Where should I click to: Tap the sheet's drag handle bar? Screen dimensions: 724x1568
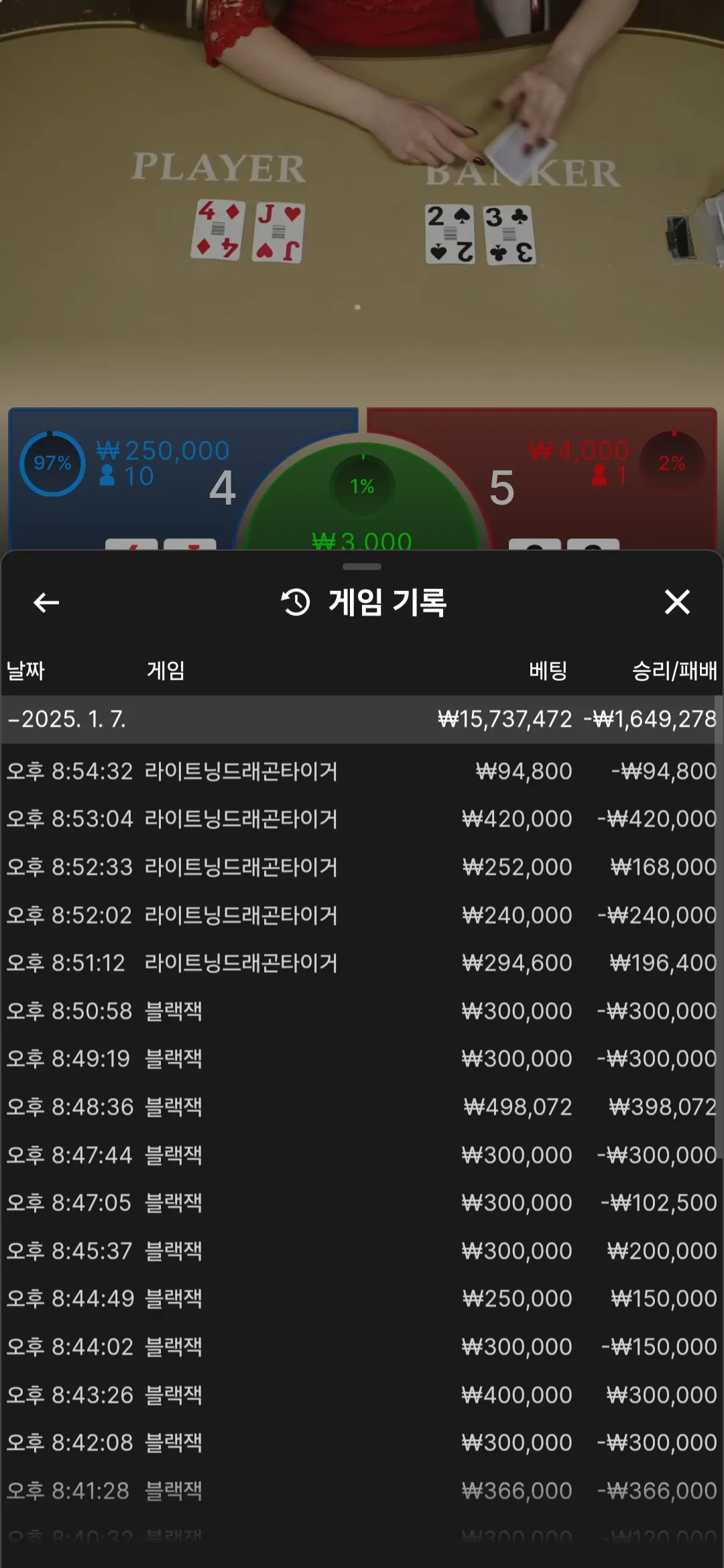(362, 567)
